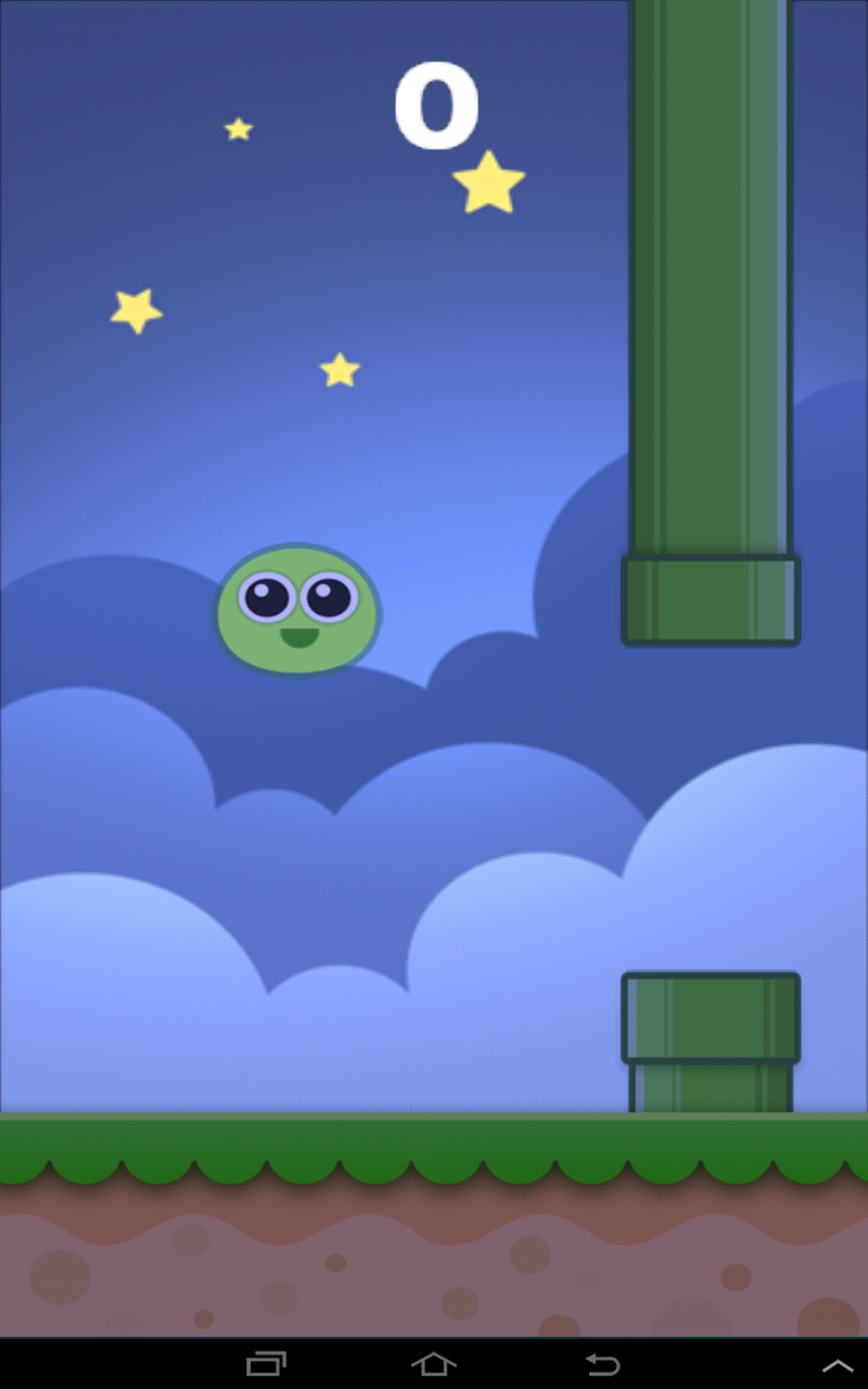Tap the tiny star at top left
Viewport: 868px width, 1389px height.
[238, 129]
